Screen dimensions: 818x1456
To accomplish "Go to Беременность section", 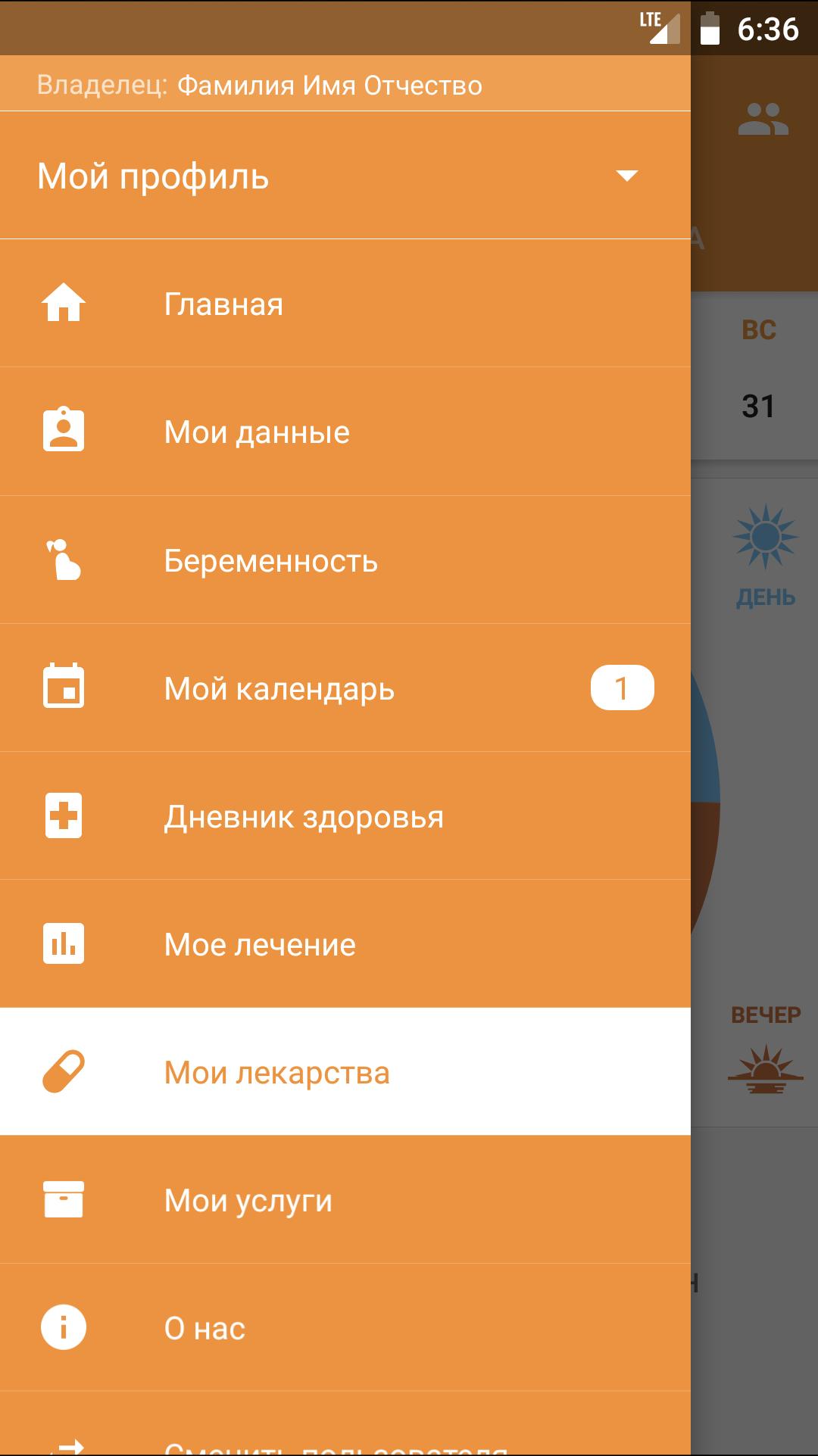I will click(x=345, y=560).
